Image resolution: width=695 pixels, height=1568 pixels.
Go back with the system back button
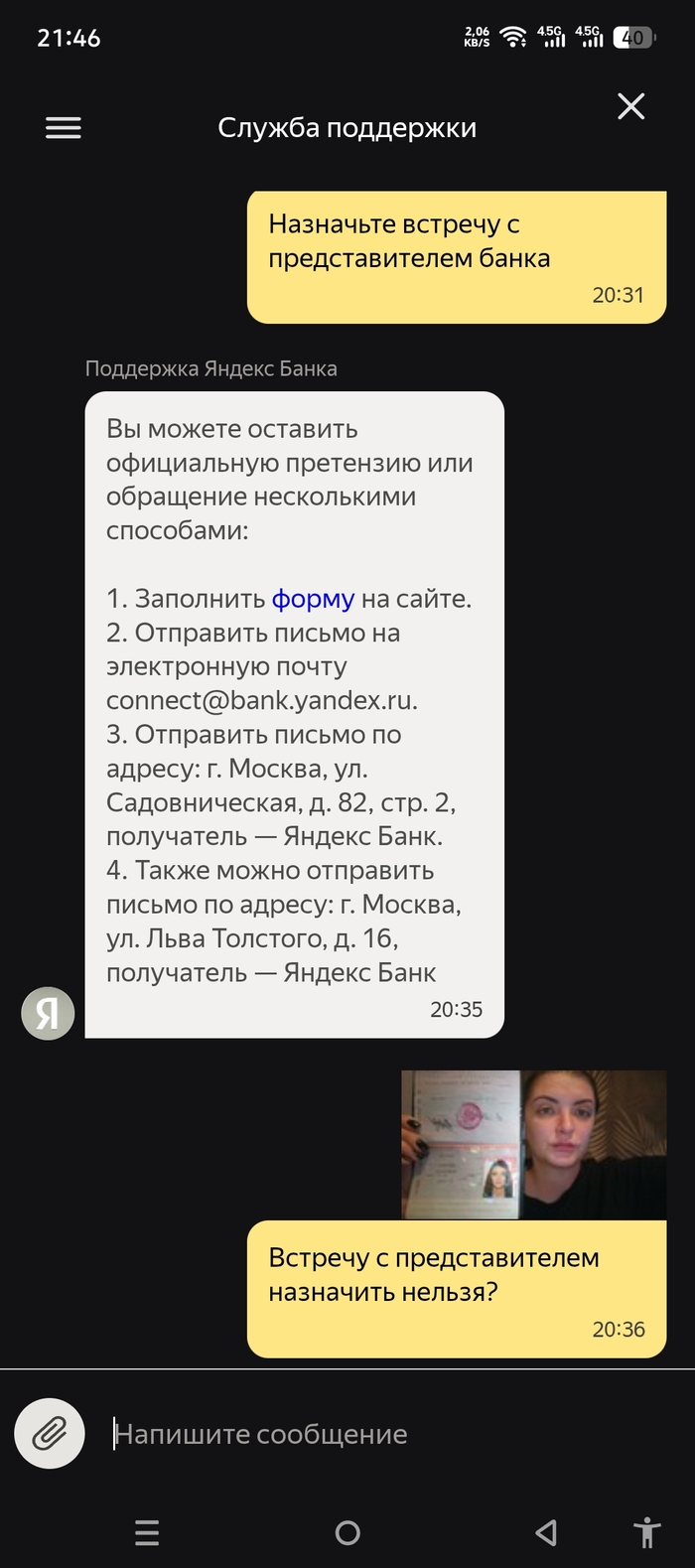tap(546, 1532)
